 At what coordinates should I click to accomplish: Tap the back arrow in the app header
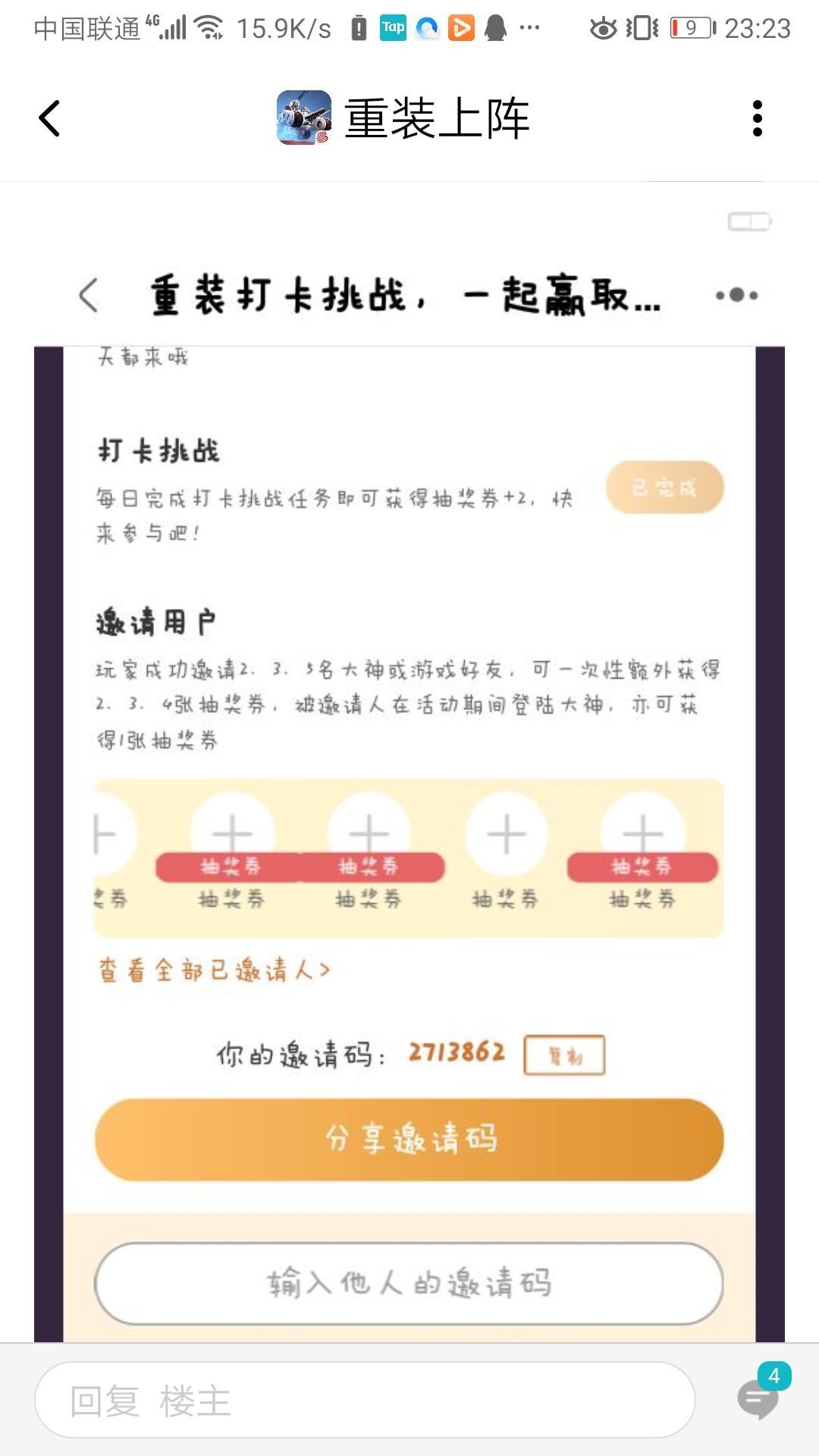pos(49,118)
